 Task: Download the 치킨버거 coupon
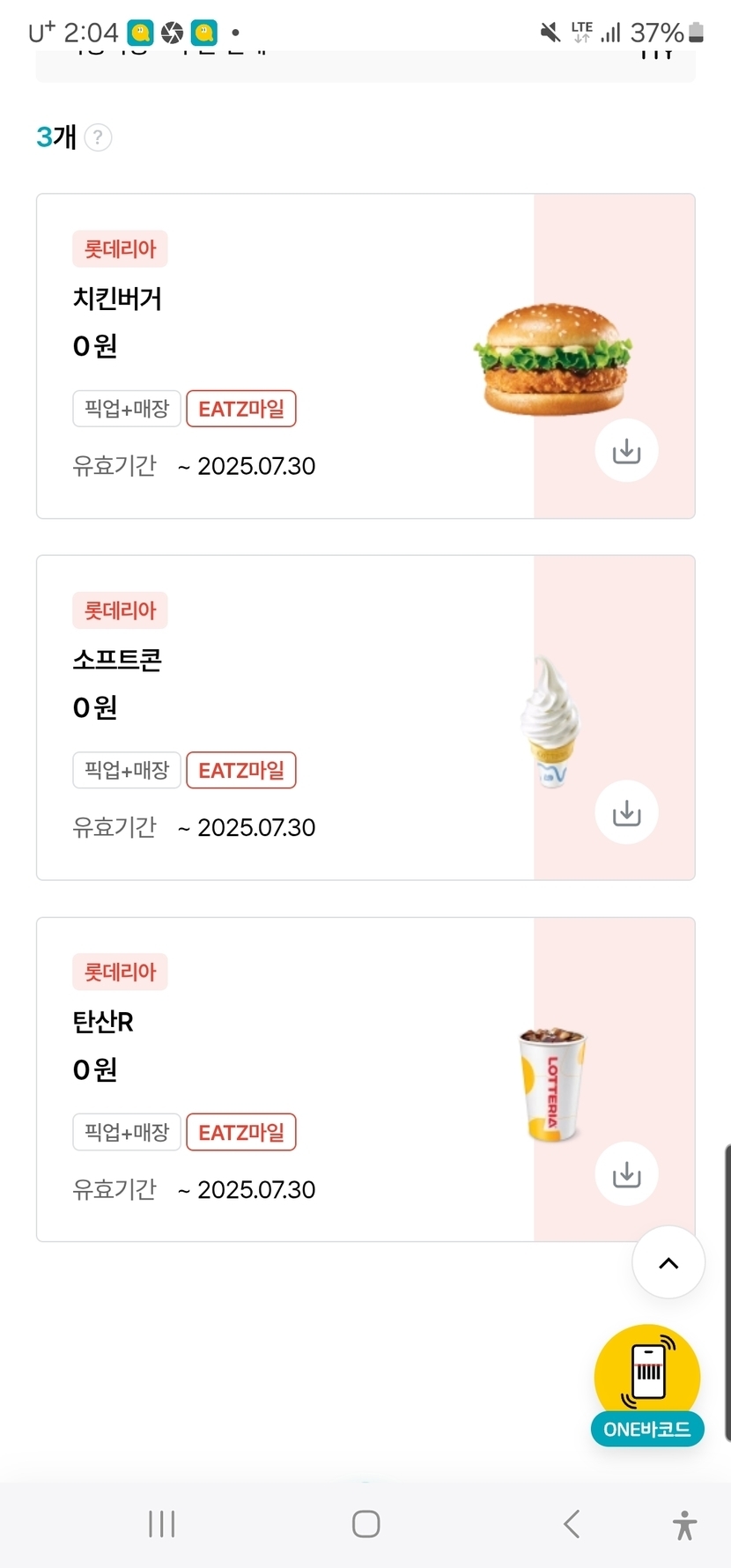click(626, 451)
